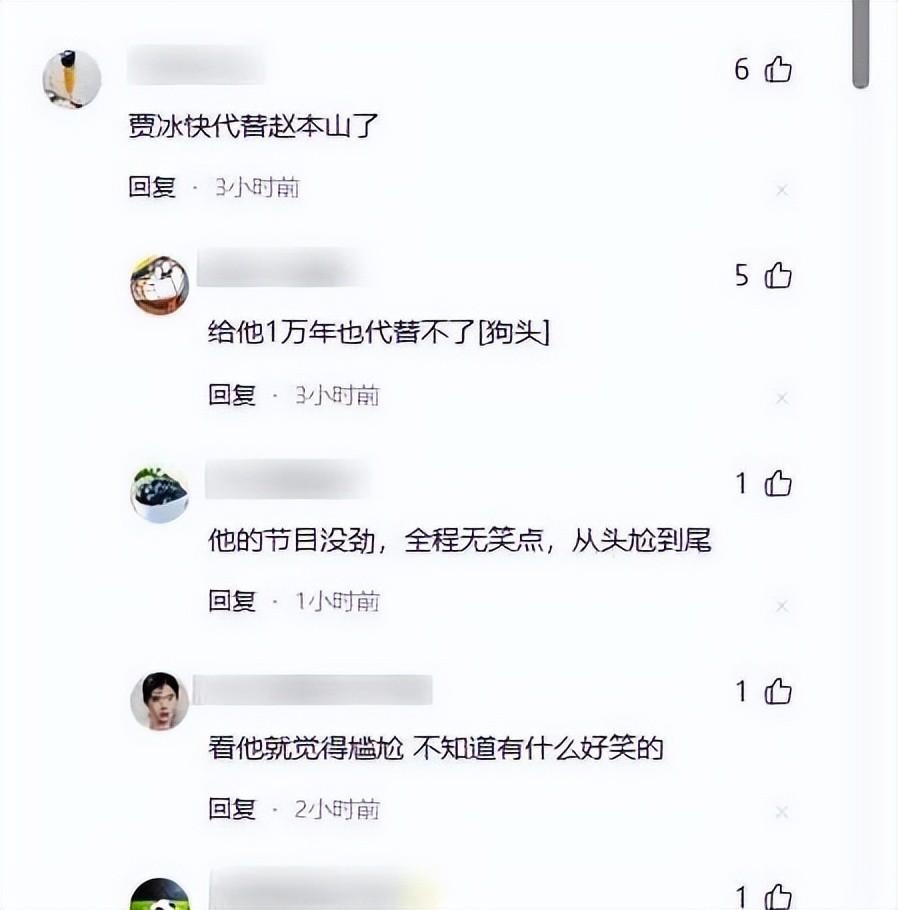Reply to the comment 看他就觉得尴尬
This screenshot has height=910, width=898.
(232, 809)
